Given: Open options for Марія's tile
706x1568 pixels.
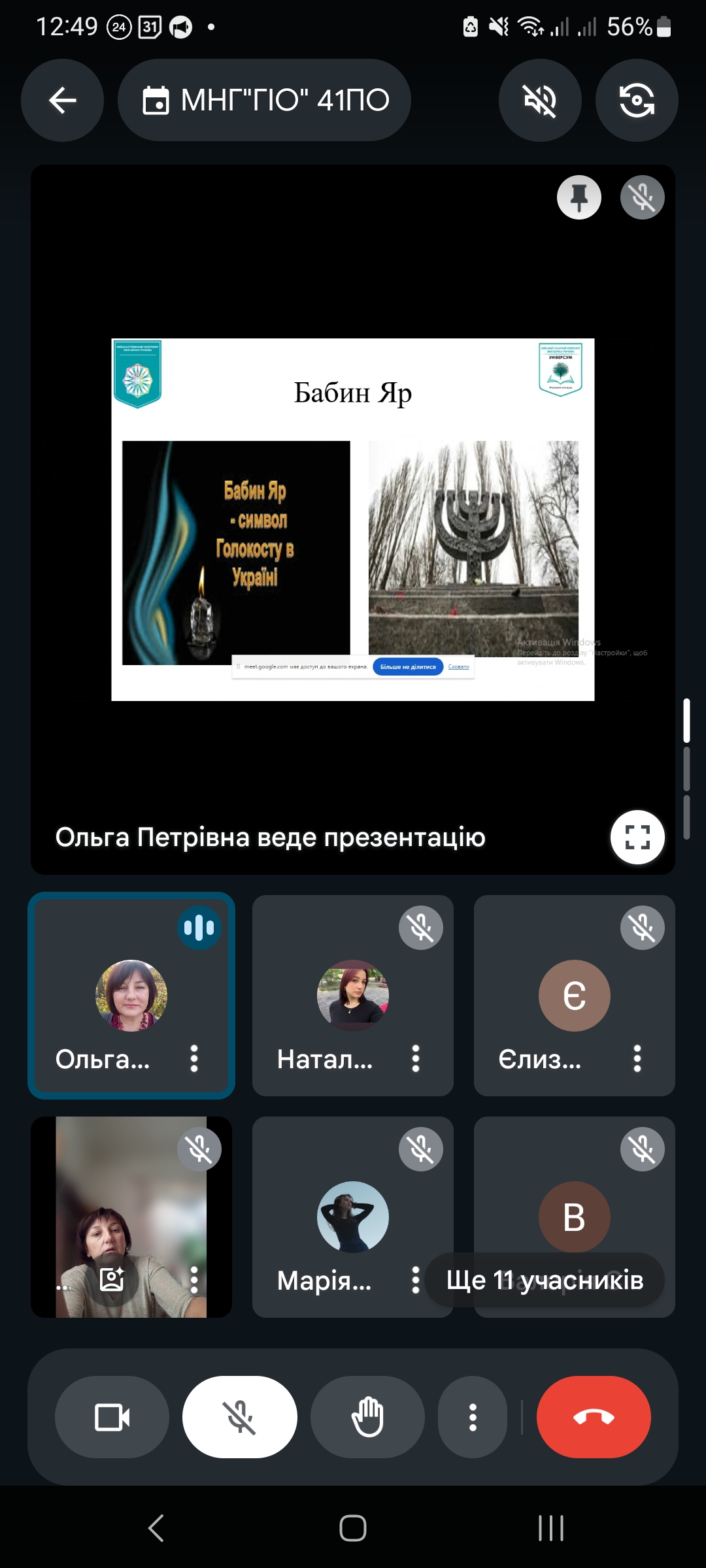Looking at the screenshot, I should (416, 1280).
